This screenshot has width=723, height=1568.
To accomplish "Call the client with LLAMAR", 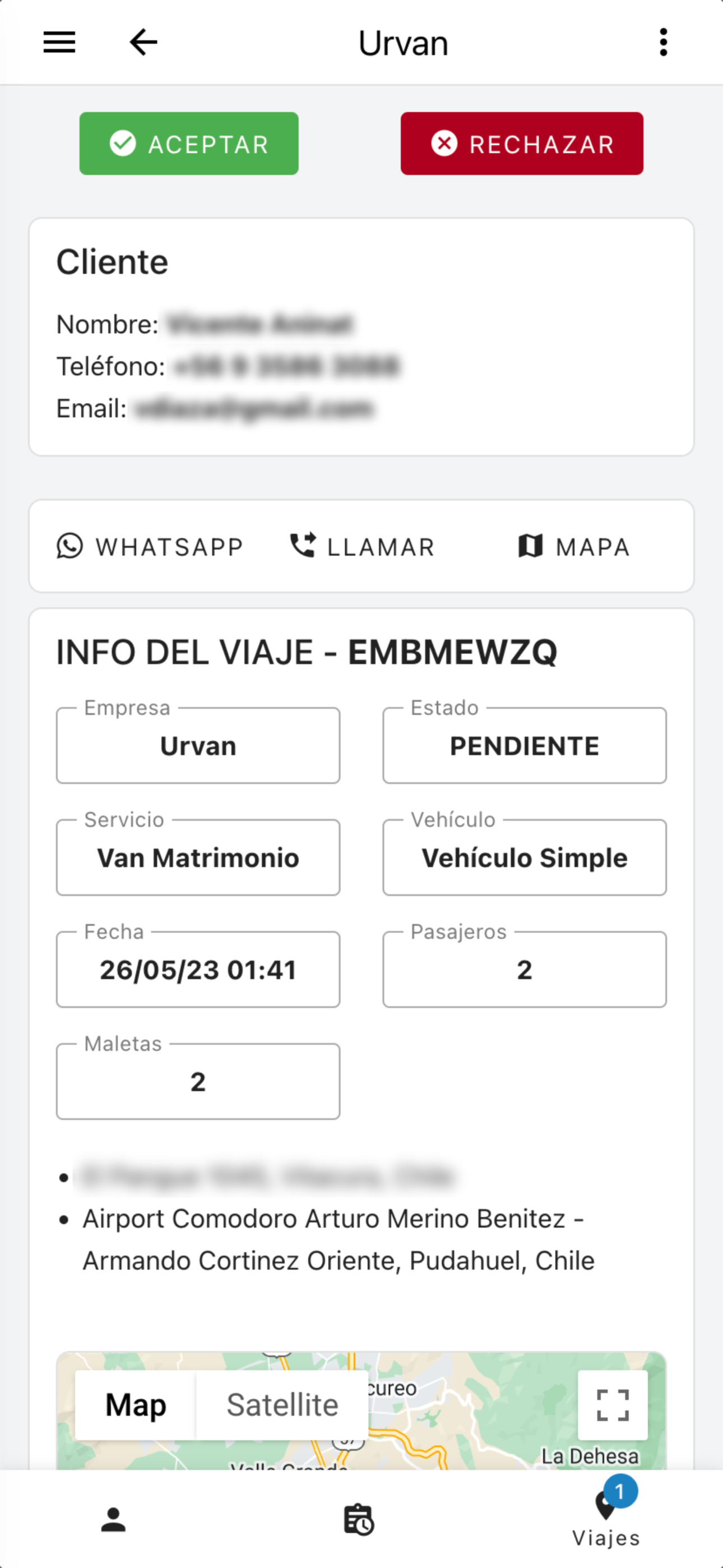I will 362,547.
